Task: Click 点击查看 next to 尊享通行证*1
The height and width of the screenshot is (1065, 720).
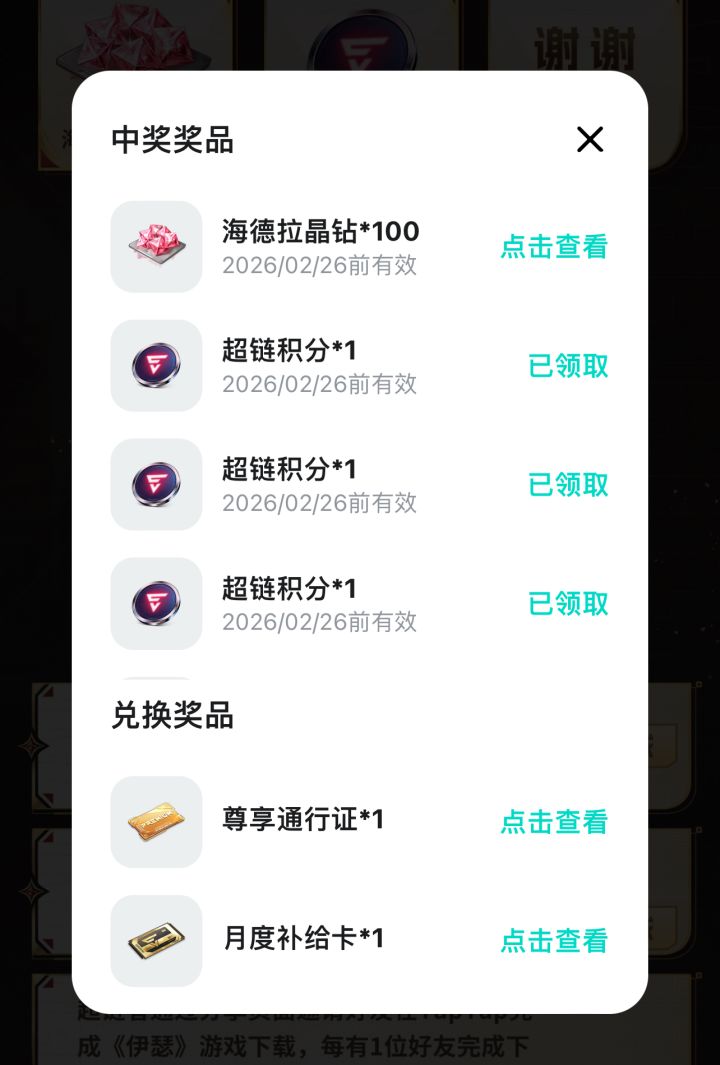Action: pyautogui.click(x=554, y=821)
